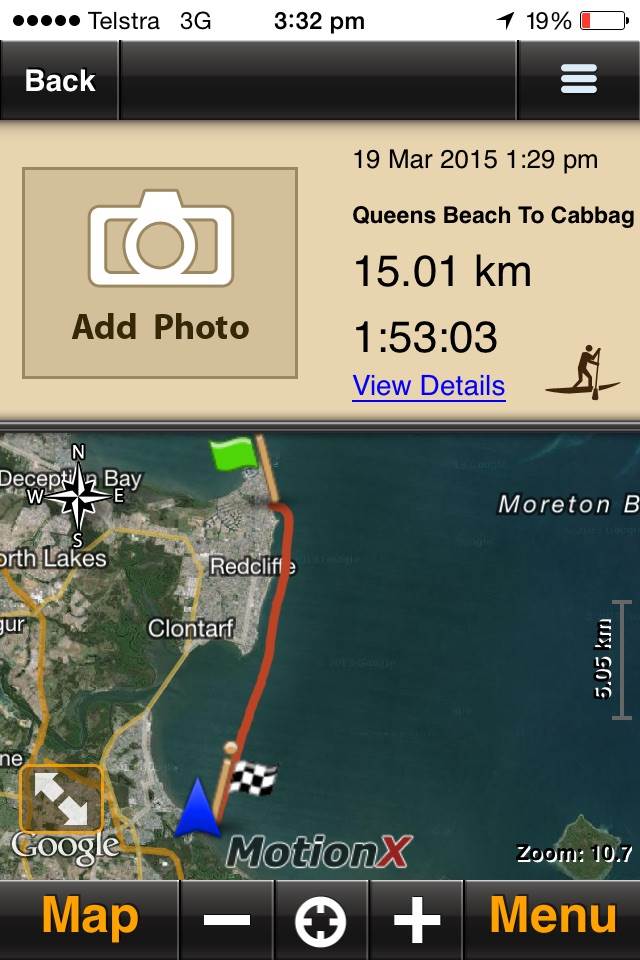
Task: Open the Menu button in bottom bar
Action: click(x=552, y=917)
